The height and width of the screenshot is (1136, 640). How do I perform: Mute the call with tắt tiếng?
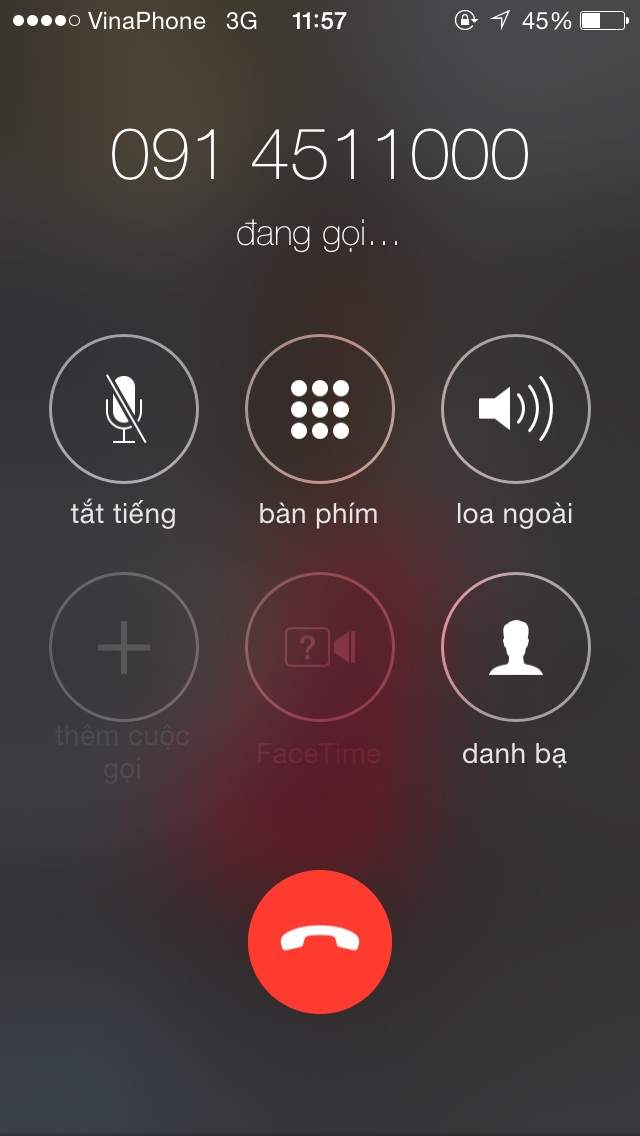click(124, 409)
